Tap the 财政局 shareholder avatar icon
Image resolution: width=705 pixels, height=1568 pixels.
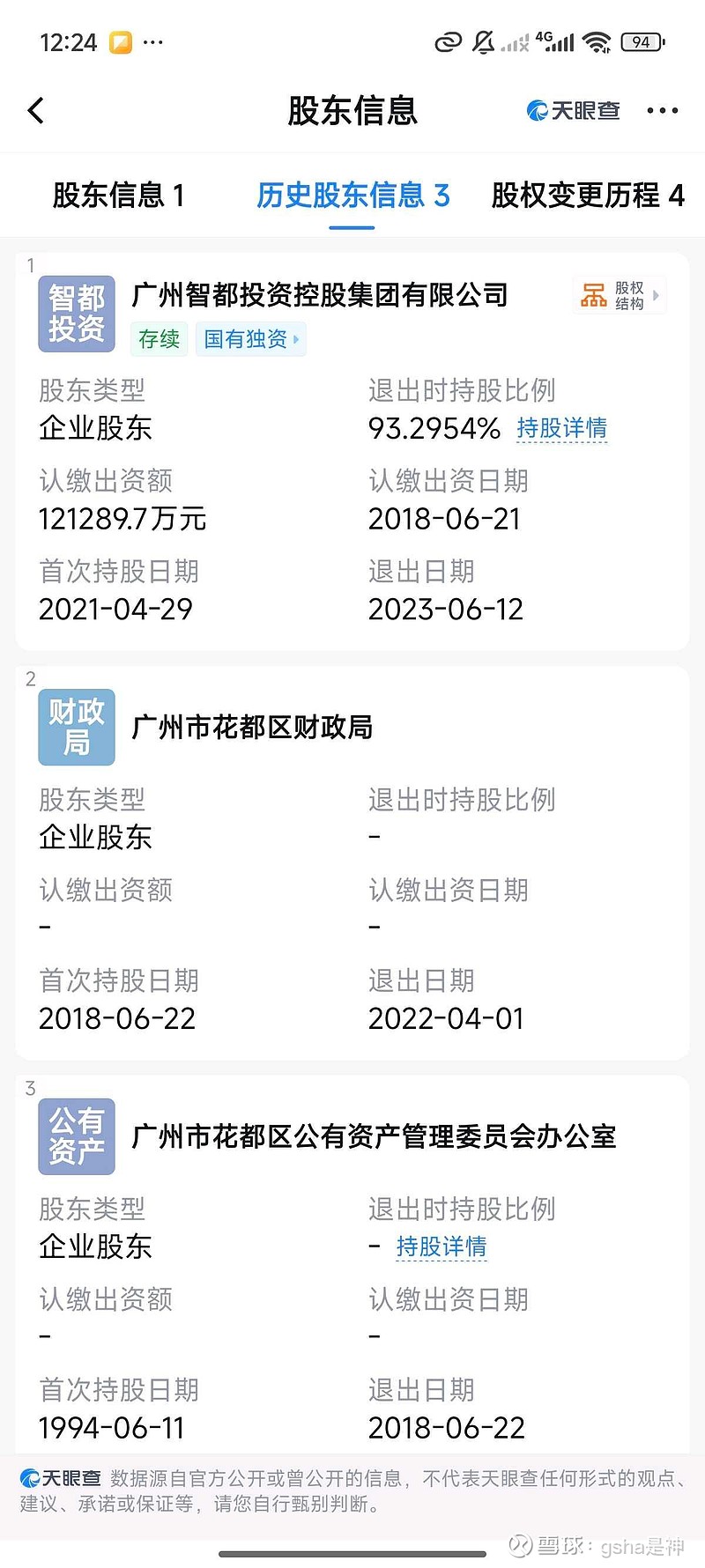coord(77,728)
